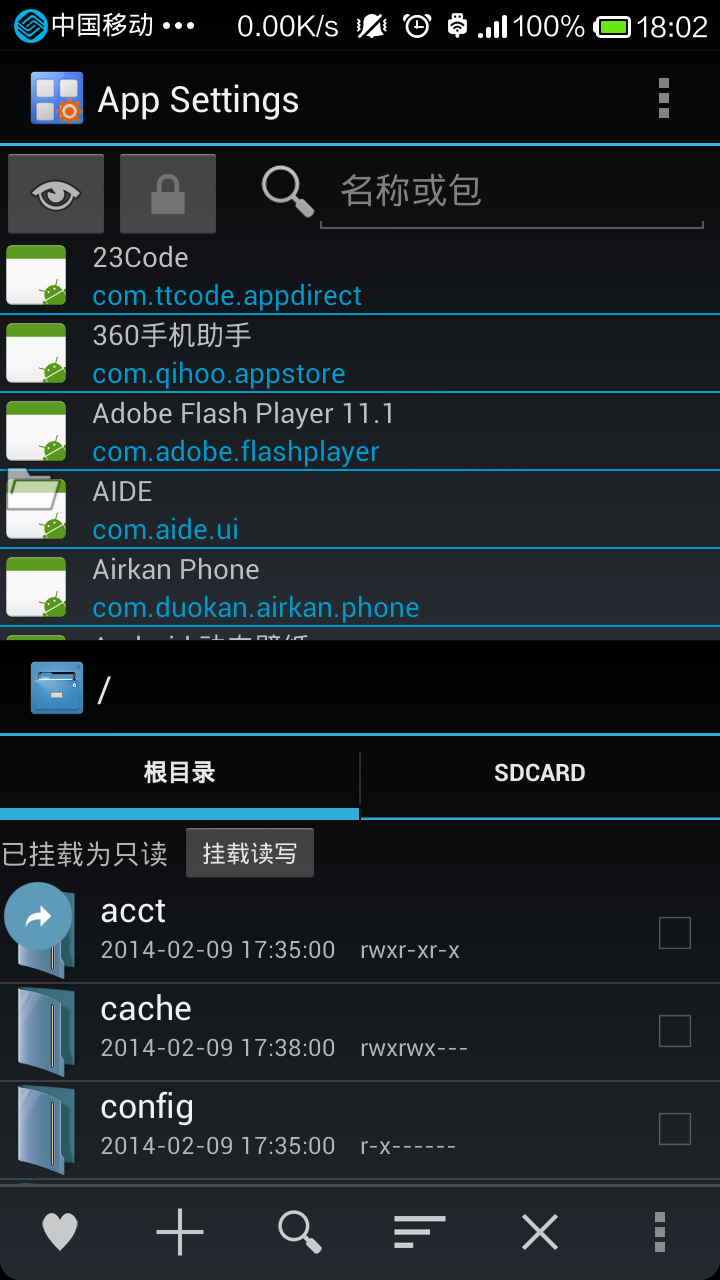The width and height of the screenshot is (720, 1280).
Task: Switch to the SDCARD tab
Action: [540, 773]
